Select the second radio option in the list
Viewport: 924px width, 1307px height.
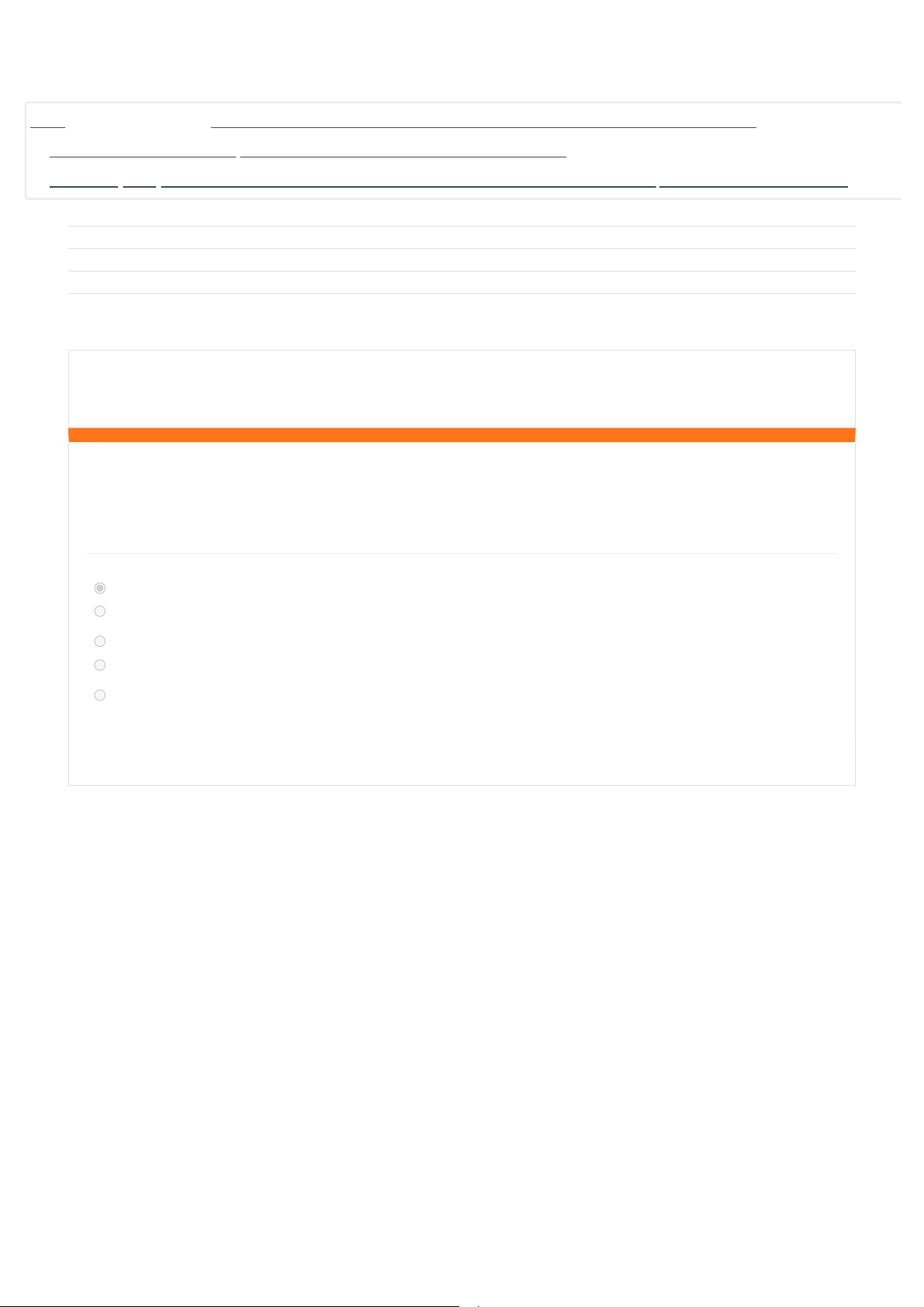coord(99,611)
